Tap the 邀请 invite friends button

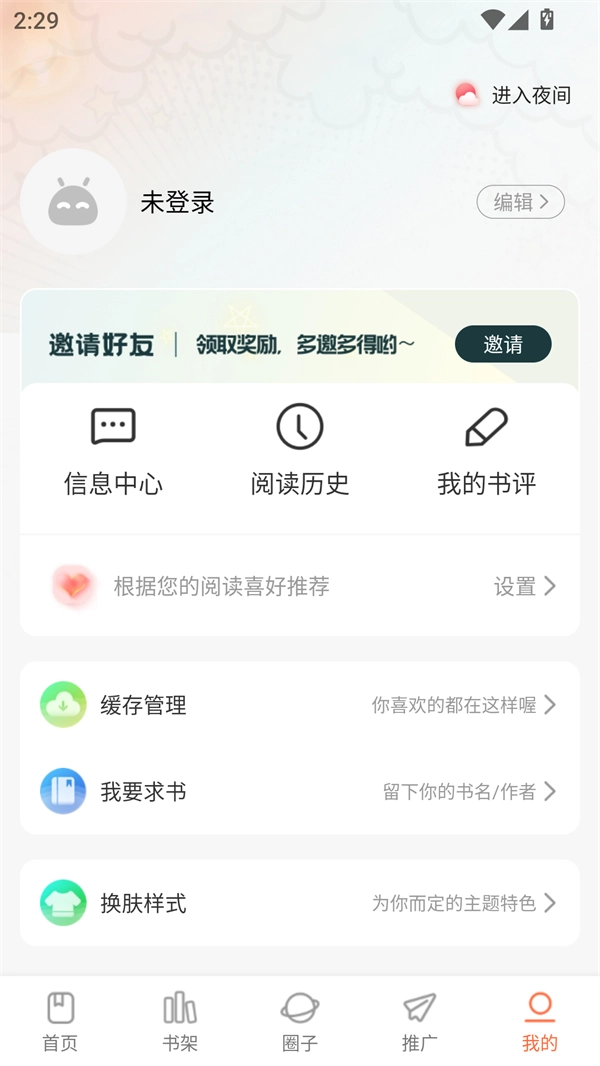[503, 344]
